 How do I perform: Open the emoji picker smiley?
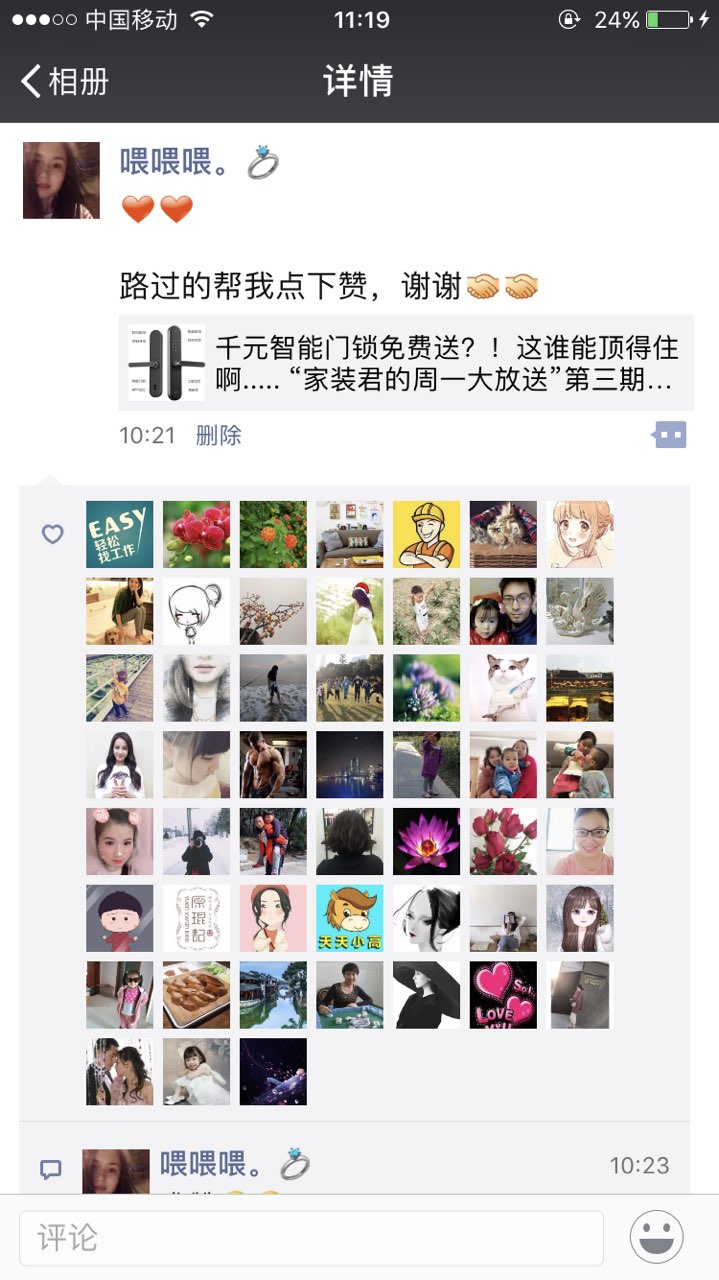[x=657, y=1237]
